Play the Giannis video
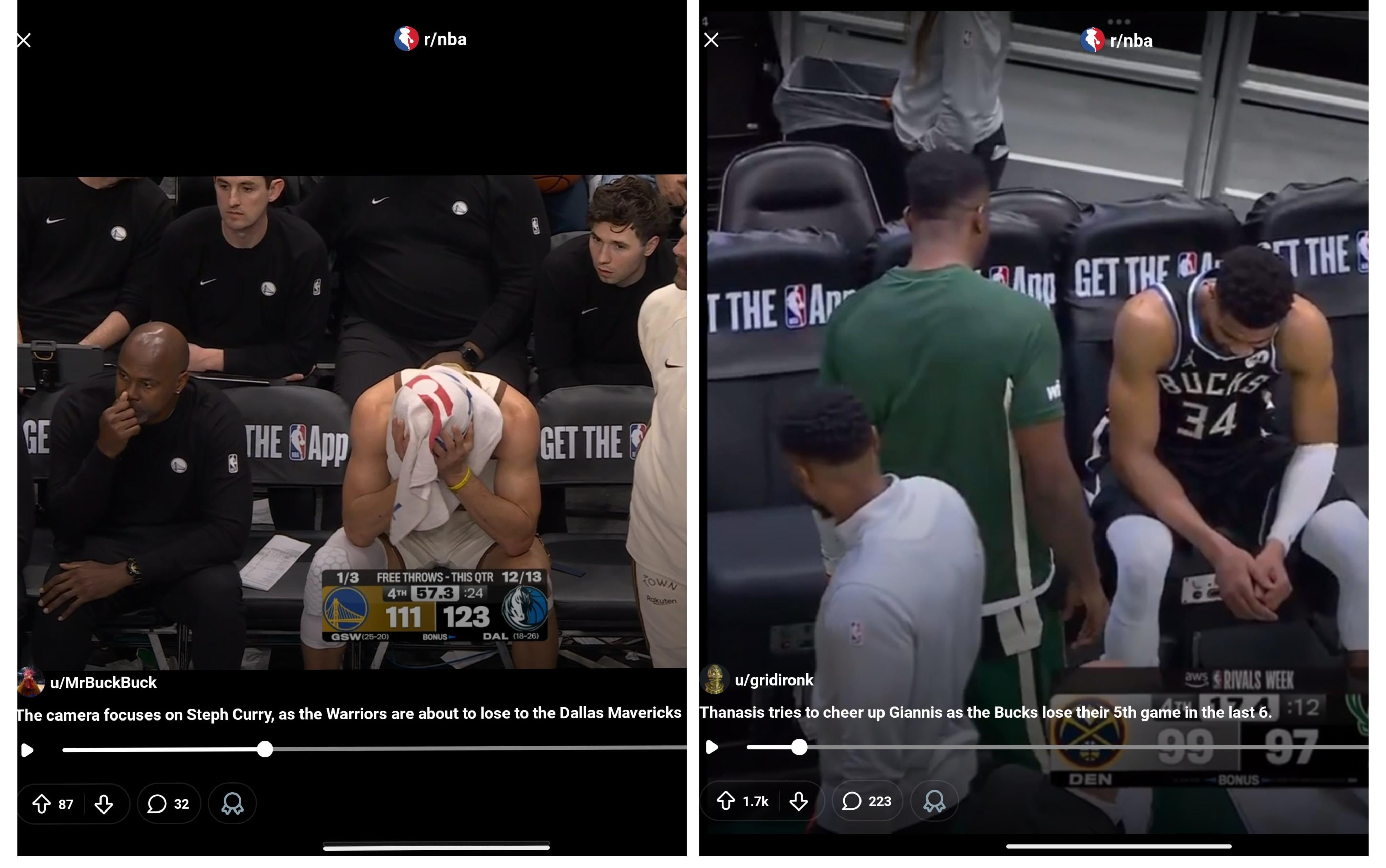 (x=712, y=747)
